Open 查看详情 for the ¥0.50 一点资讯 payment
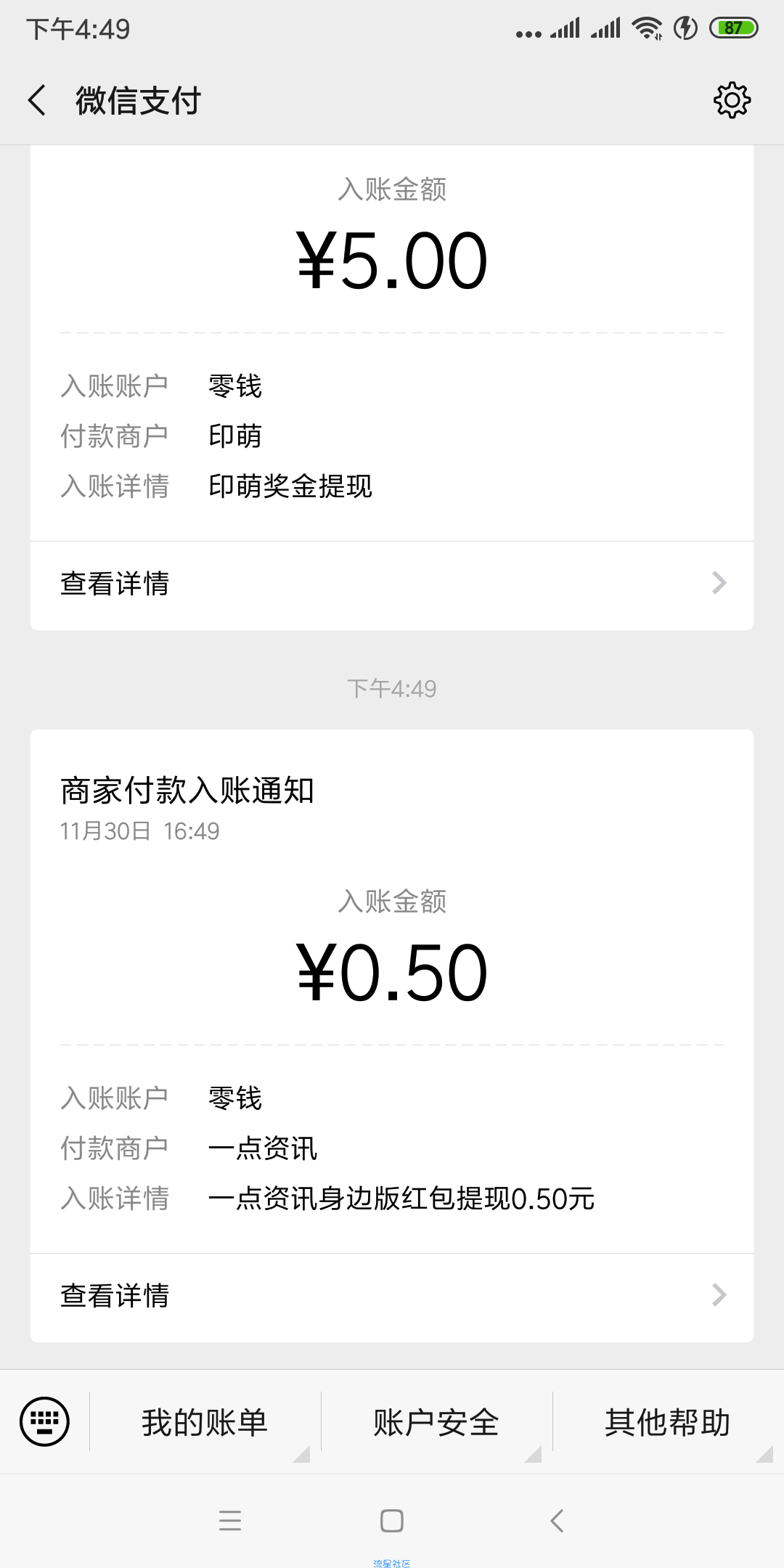 (x=392, y=1297)
